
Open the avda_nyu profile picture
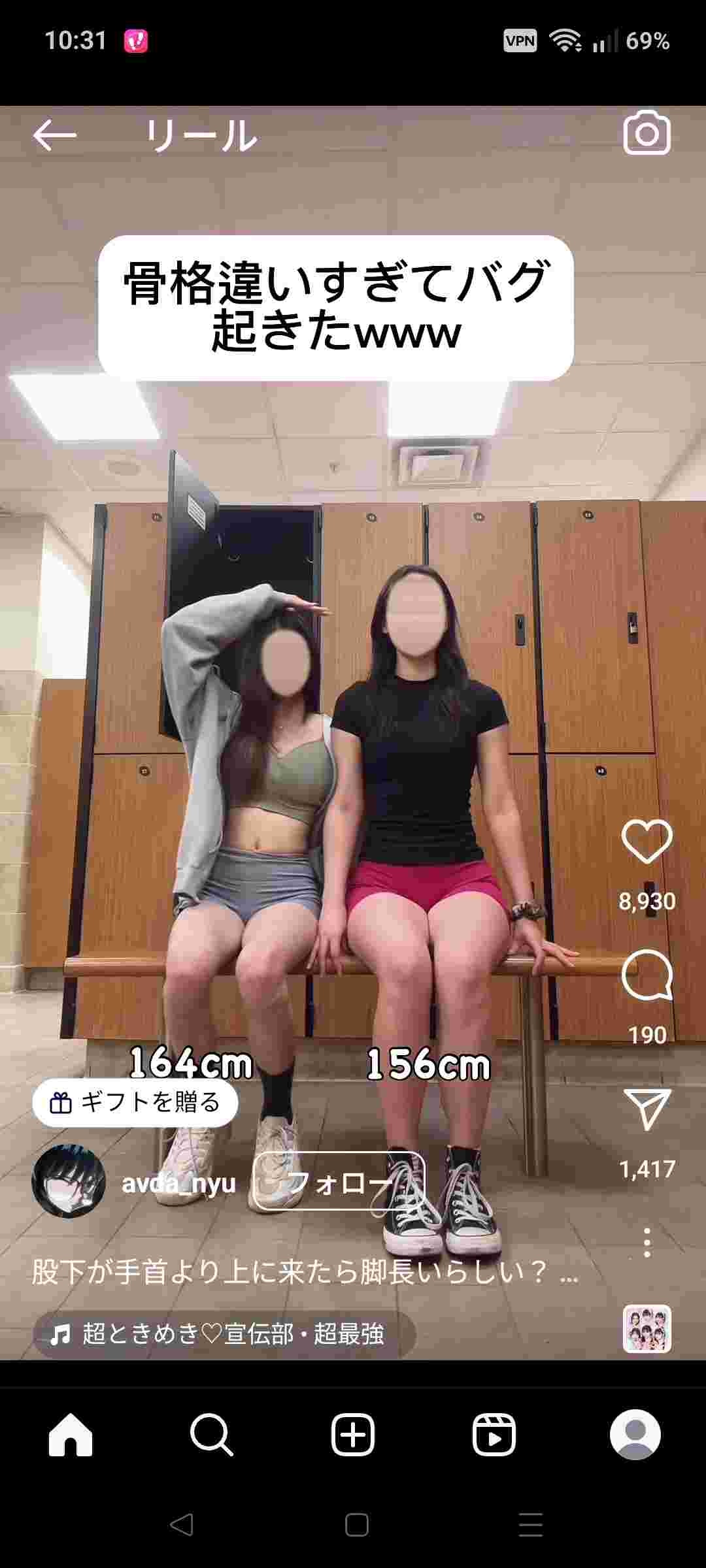[x=68, y=1182]
